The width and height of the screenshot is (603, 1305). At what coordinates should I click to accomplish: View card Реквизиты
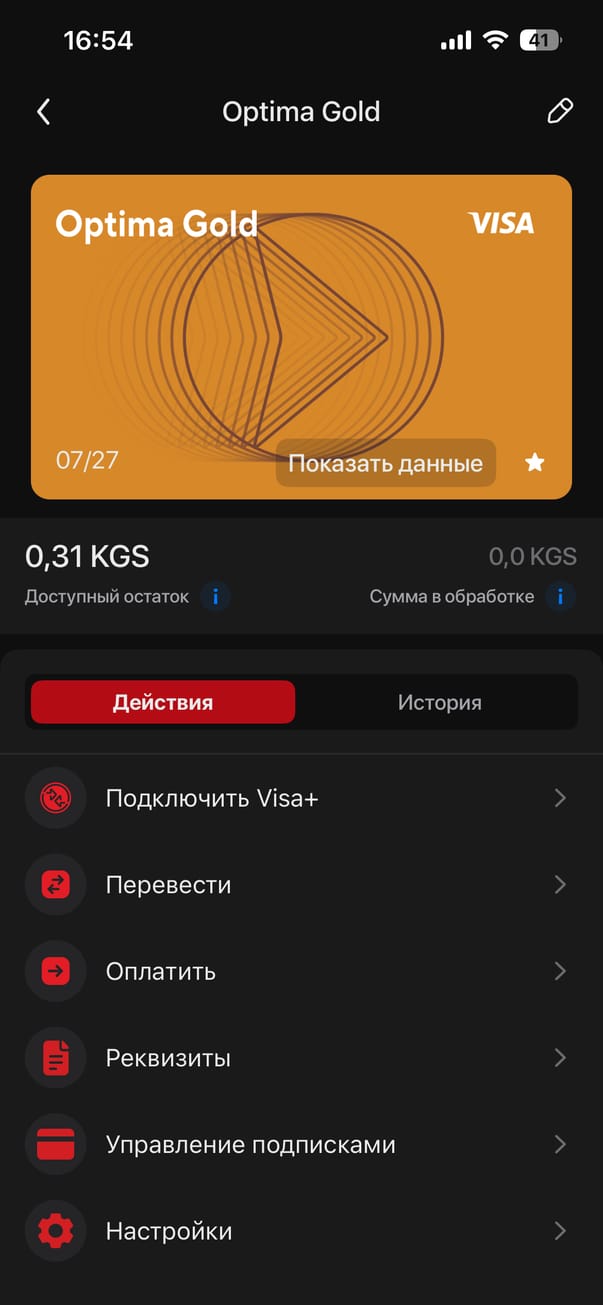[x=300, y=1058]
